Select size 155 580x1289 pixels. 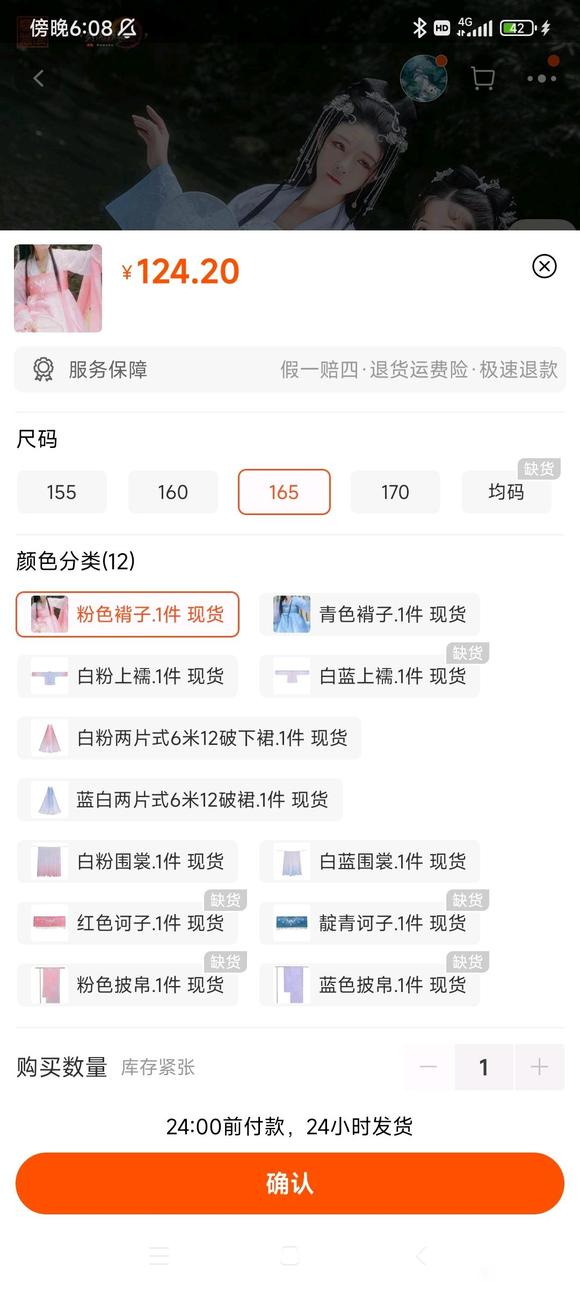61,492
